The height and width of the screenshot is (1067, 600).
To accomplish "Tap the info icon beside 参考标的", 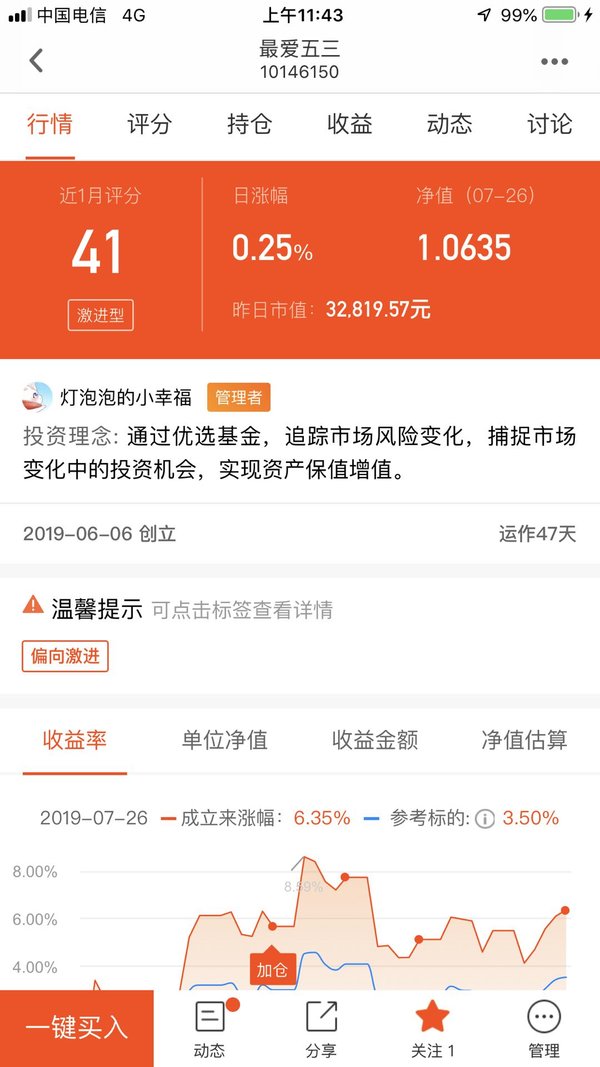I will point(484,819).
